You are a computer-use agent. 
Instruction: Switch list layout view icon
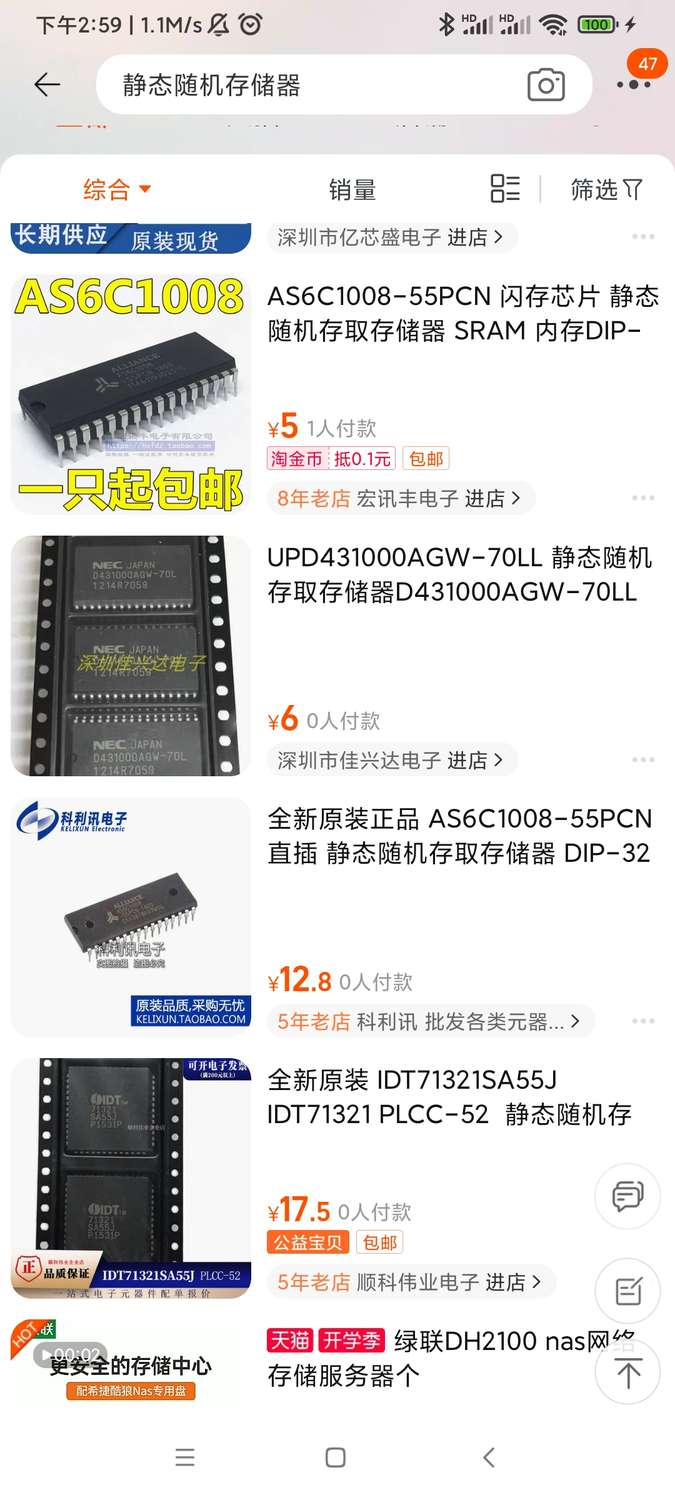click(505, 188)
